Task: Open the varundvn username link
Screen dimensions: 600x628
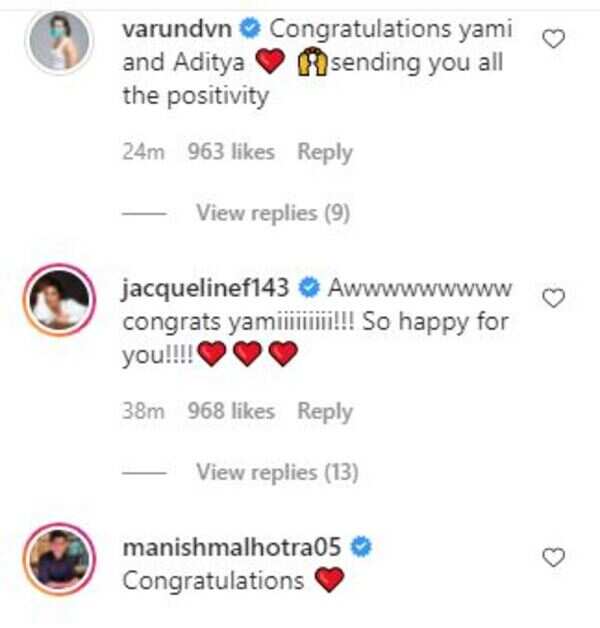Action: pyautogui.click(x=177, y=29)
